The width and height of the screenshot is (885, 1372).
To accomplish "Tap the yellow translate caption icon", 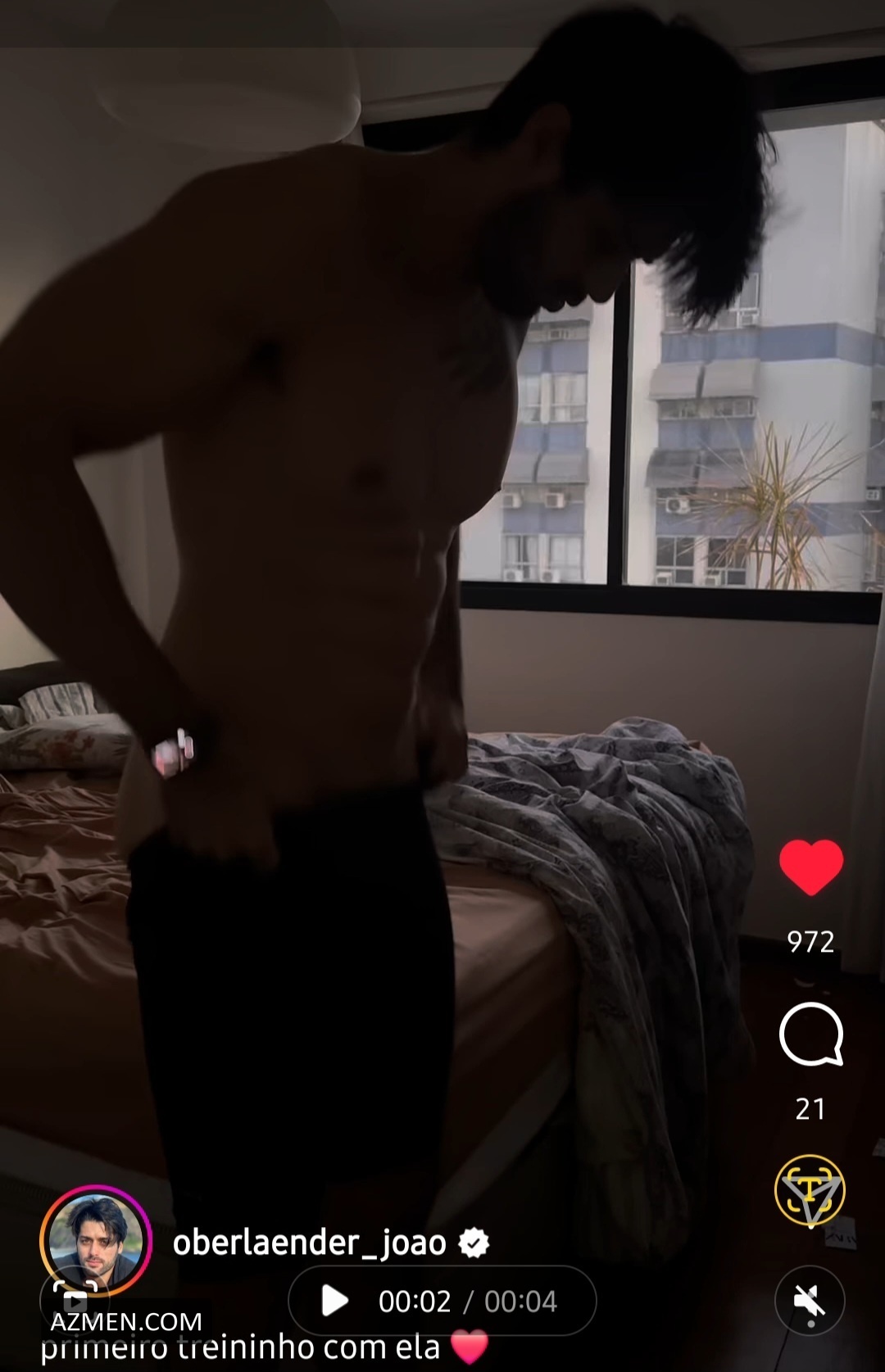I will (810, 1190).
